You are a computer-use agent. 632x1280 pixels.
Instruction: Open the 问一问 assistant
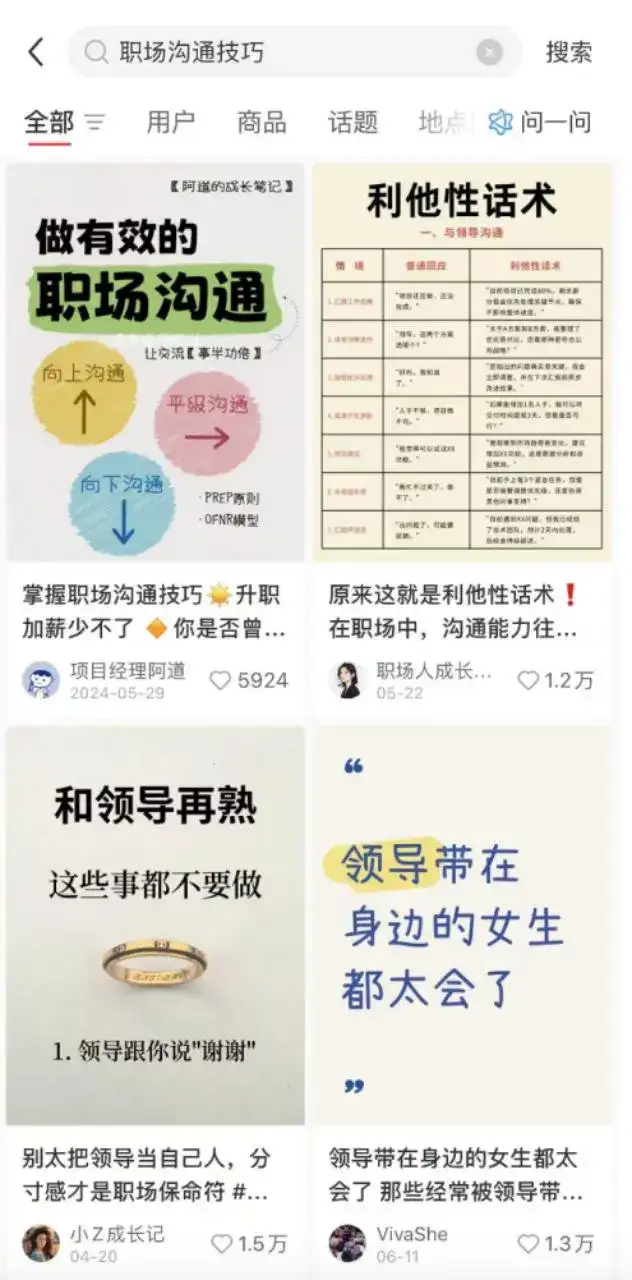540,123
